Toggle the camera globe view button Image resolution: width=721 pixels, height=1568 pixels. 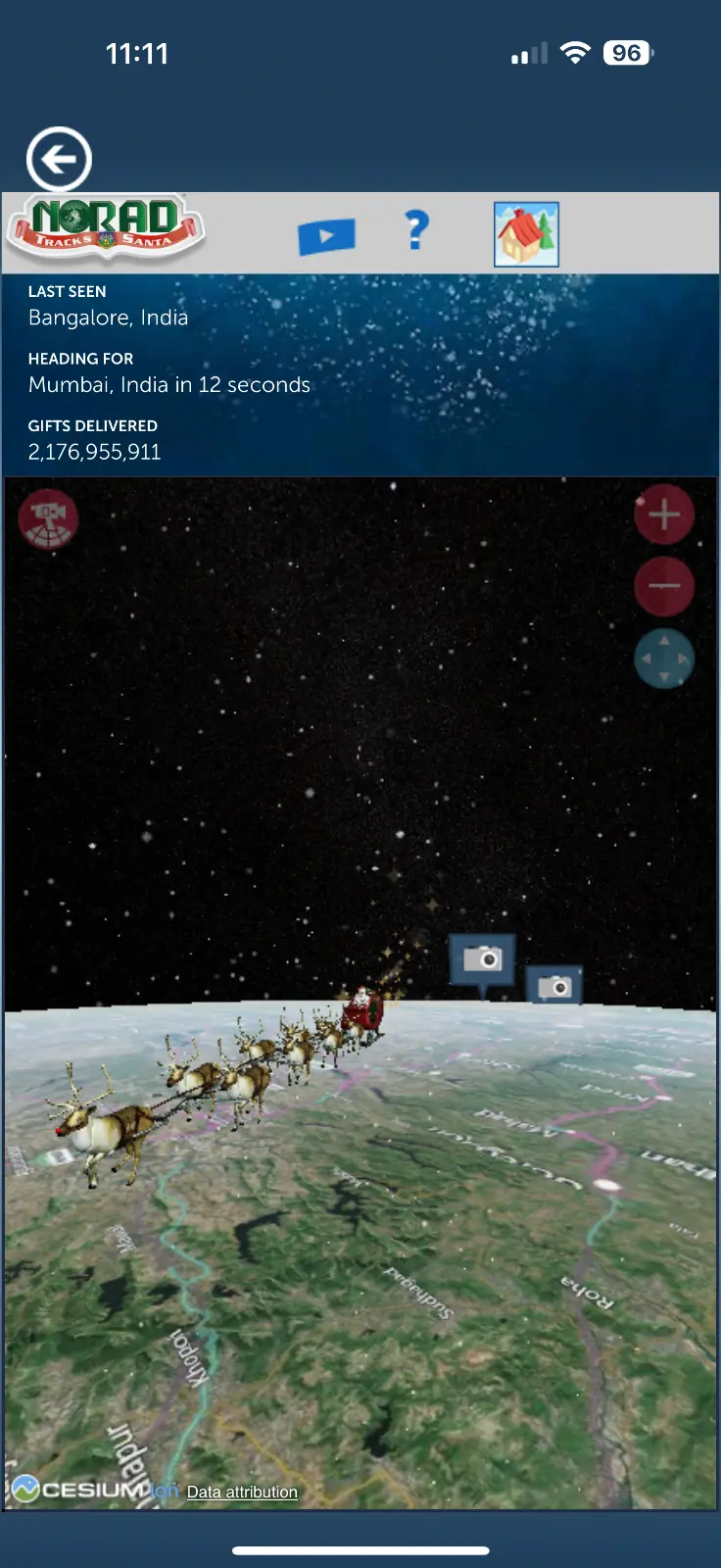point(48,519)
